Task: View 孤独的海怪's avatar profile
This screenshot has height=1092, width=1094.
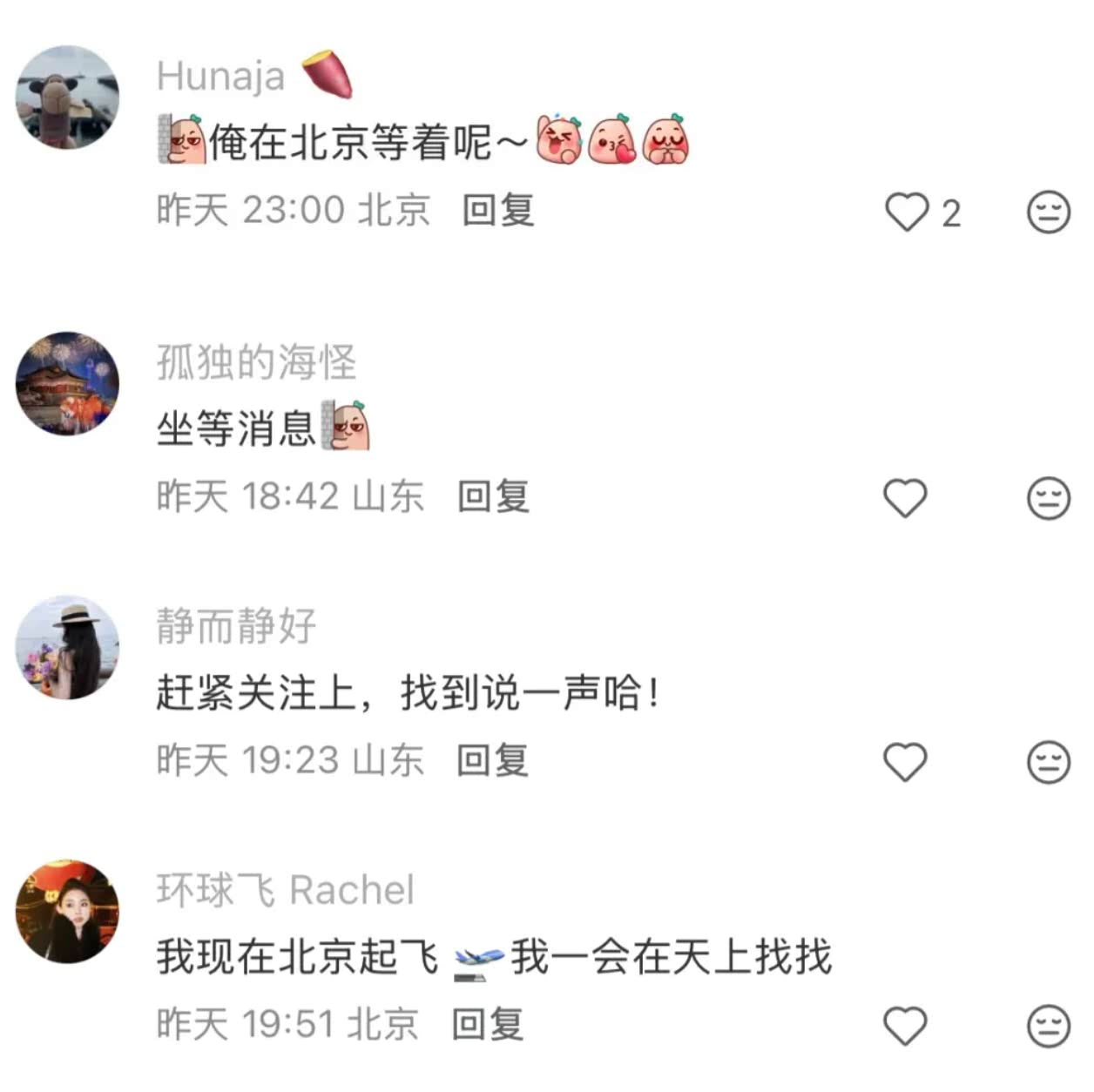Action: [x=67, y=383]
